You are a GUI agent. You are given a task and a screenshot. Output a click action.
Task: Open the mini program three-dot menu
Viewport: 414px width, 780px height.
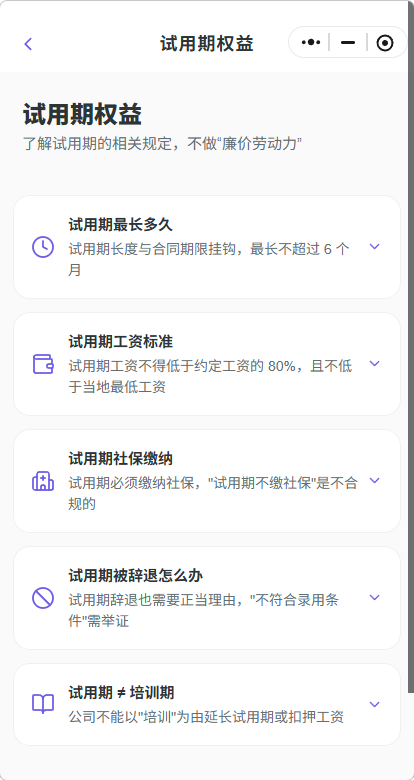coord(311,43)
